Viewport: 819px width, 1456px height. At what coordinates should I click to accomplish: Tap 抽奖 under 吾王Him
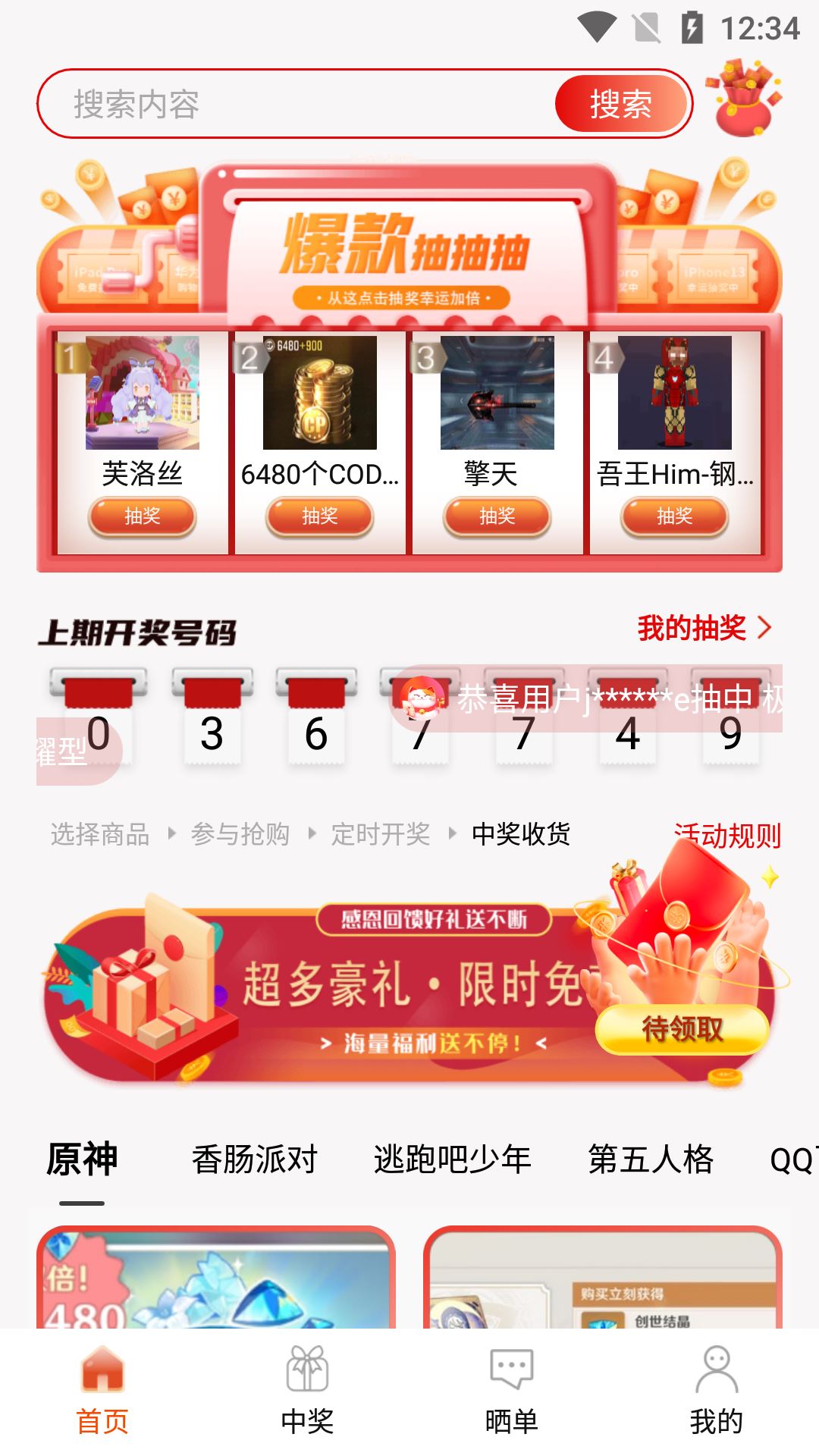coord(674,516)
